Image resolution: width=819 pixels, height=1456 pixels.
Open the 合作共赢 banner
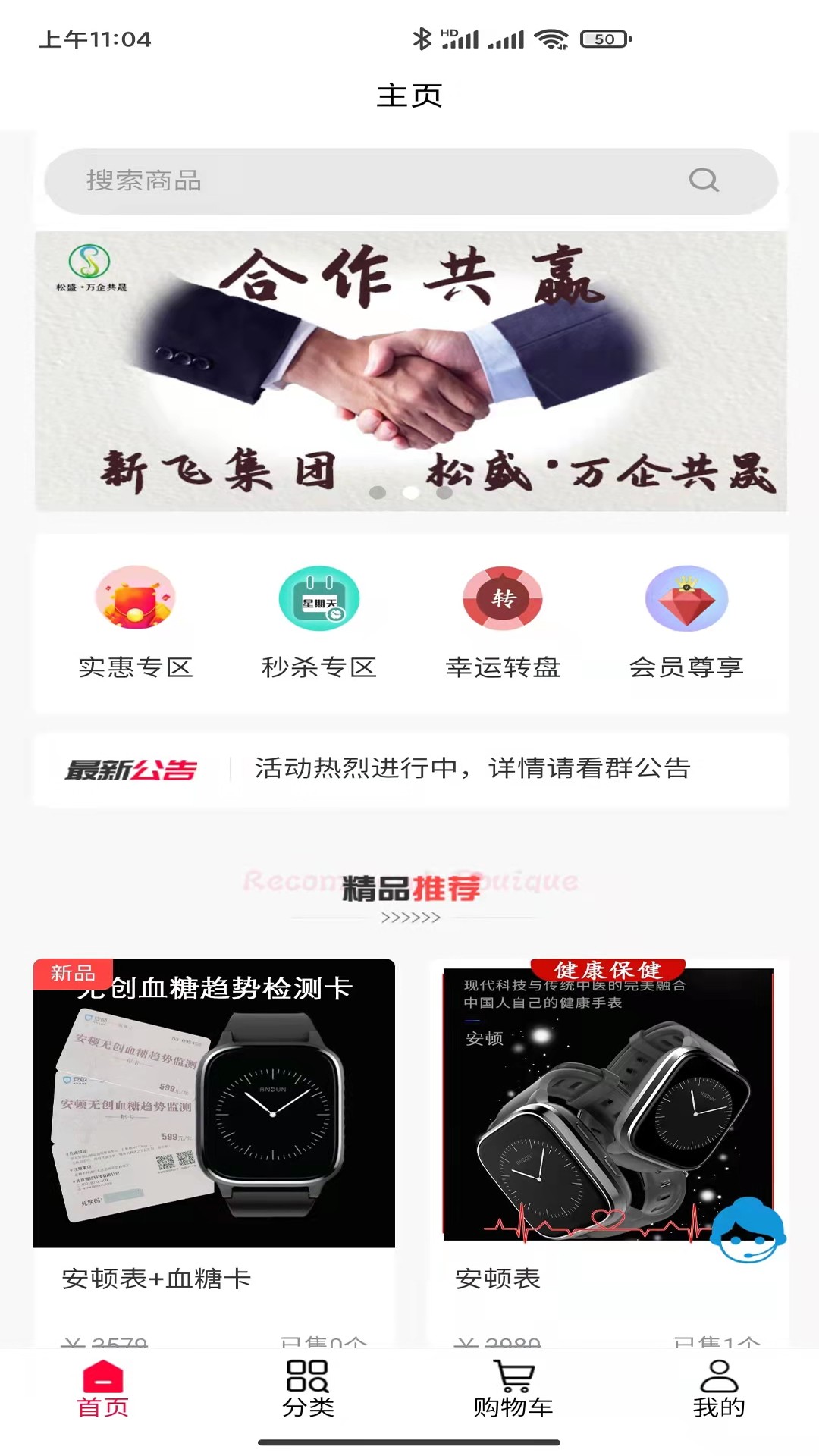(410, 371)
